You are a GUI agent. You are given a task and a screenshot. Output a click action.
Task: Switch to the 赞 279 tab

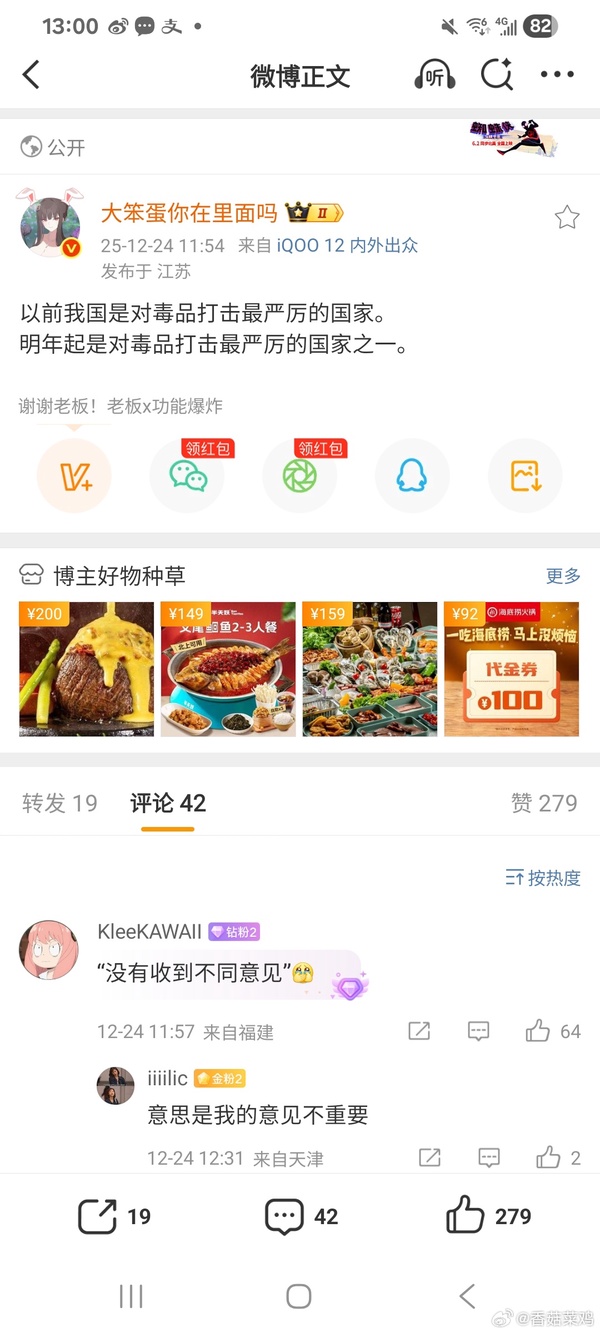[544, 803]
